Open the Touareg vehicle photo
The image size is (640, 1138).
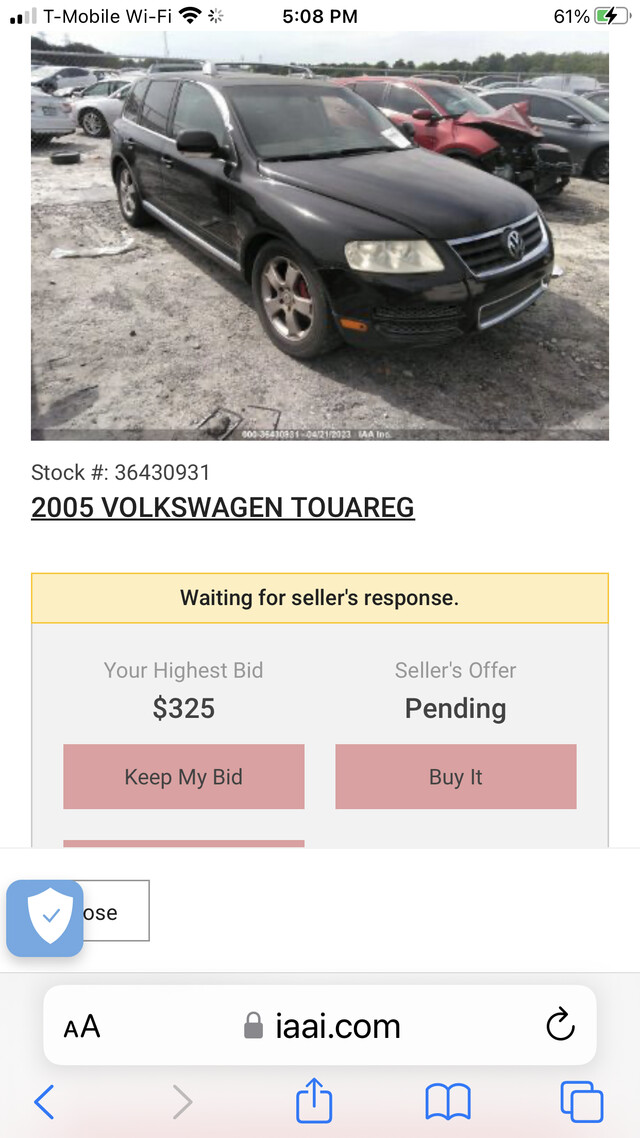pyautogui.click(x=319, y=236)
